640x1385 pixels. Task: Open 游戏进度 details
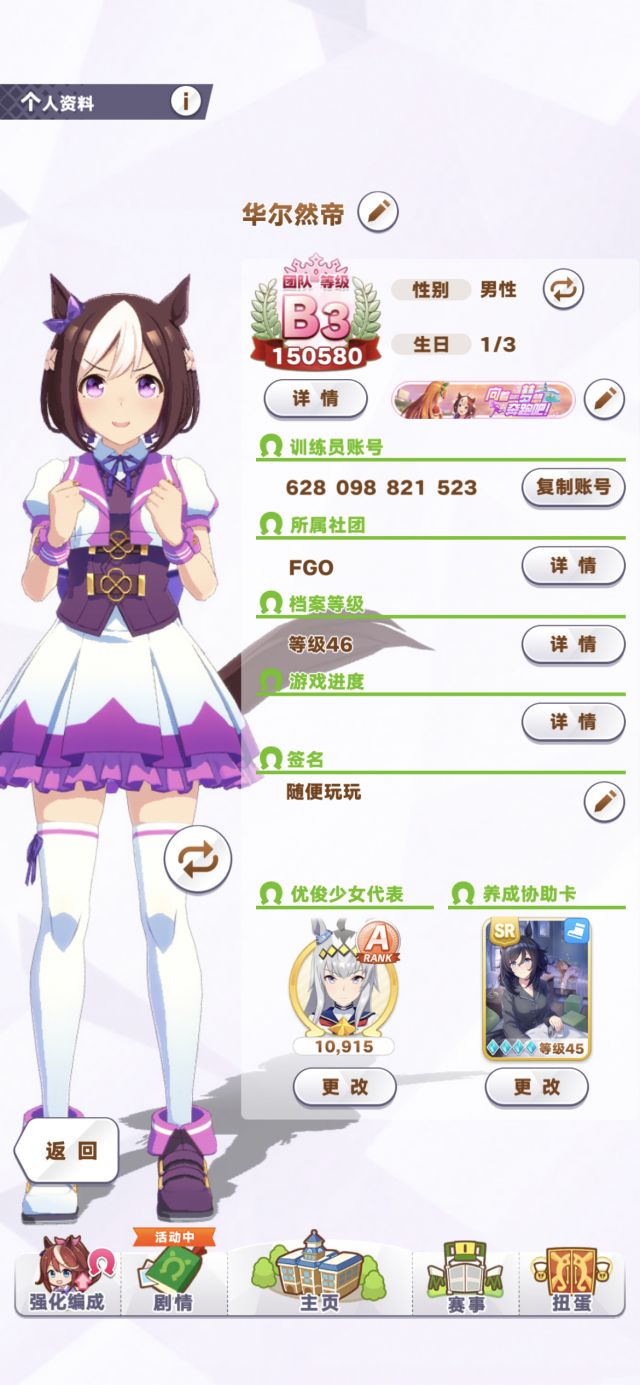[x=573, y=721]
